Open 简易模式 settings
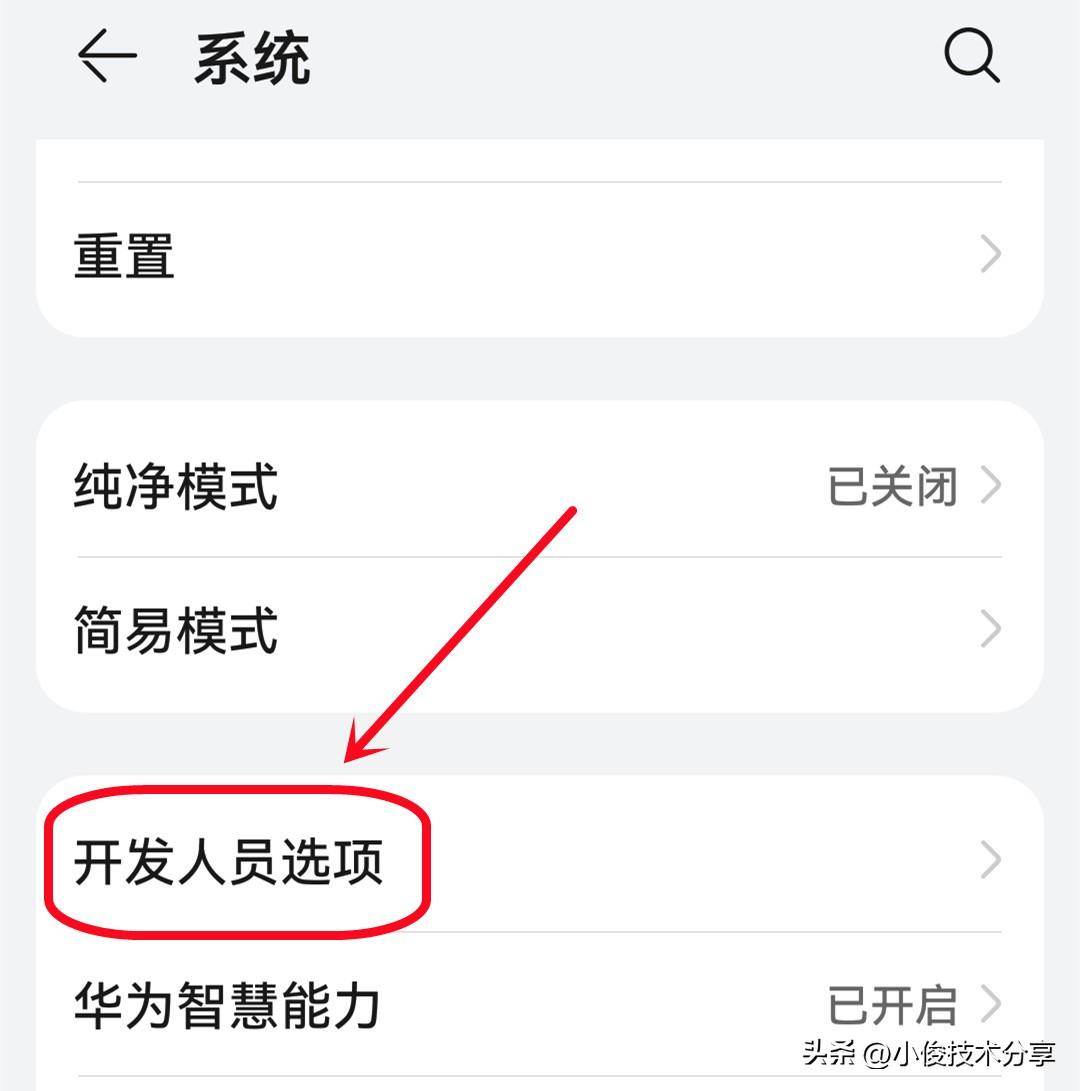Viewport: 1080px width, 1091px height. tap(540, 630)
